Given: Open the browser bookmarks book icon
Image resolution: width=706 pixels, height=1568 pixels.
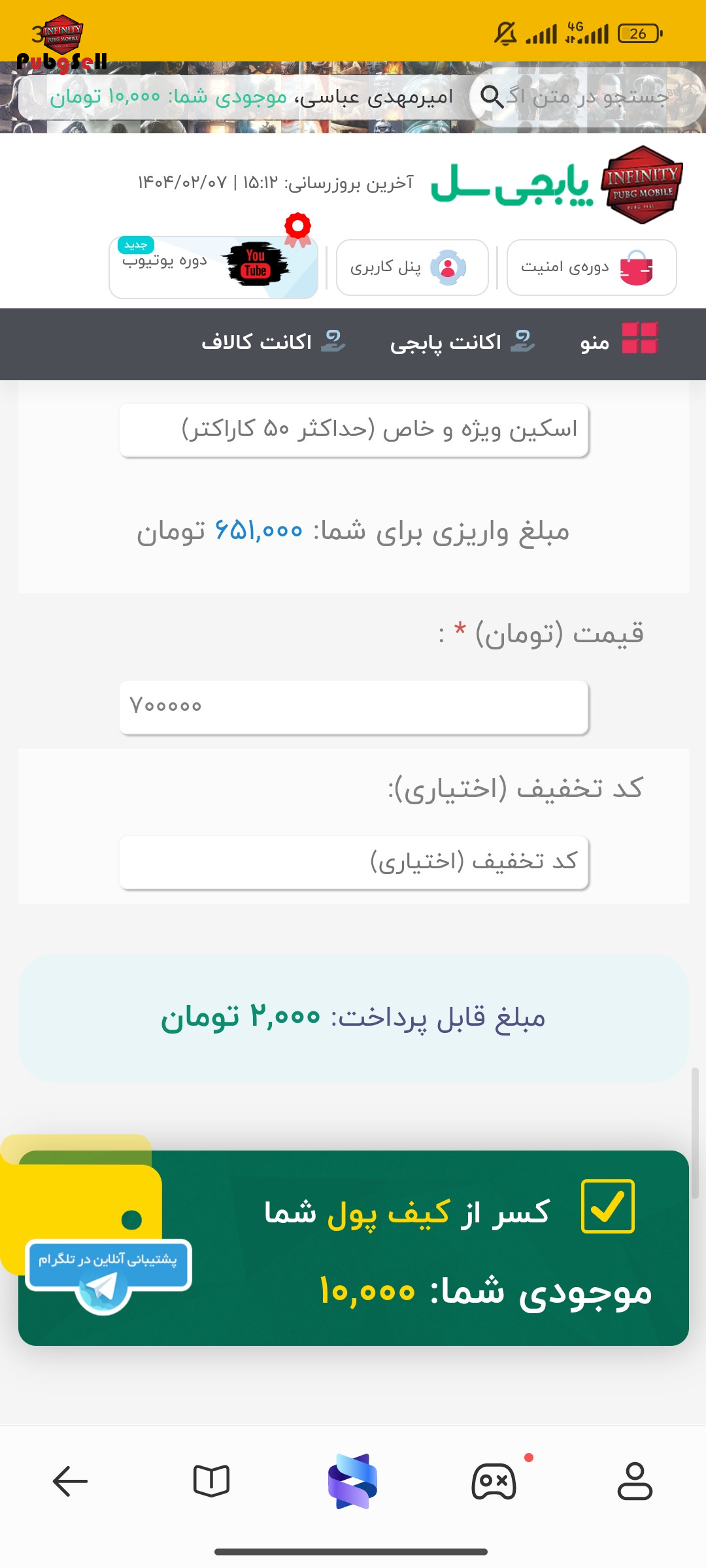Looking at the screenshot, I should [x=211, y=1481].
